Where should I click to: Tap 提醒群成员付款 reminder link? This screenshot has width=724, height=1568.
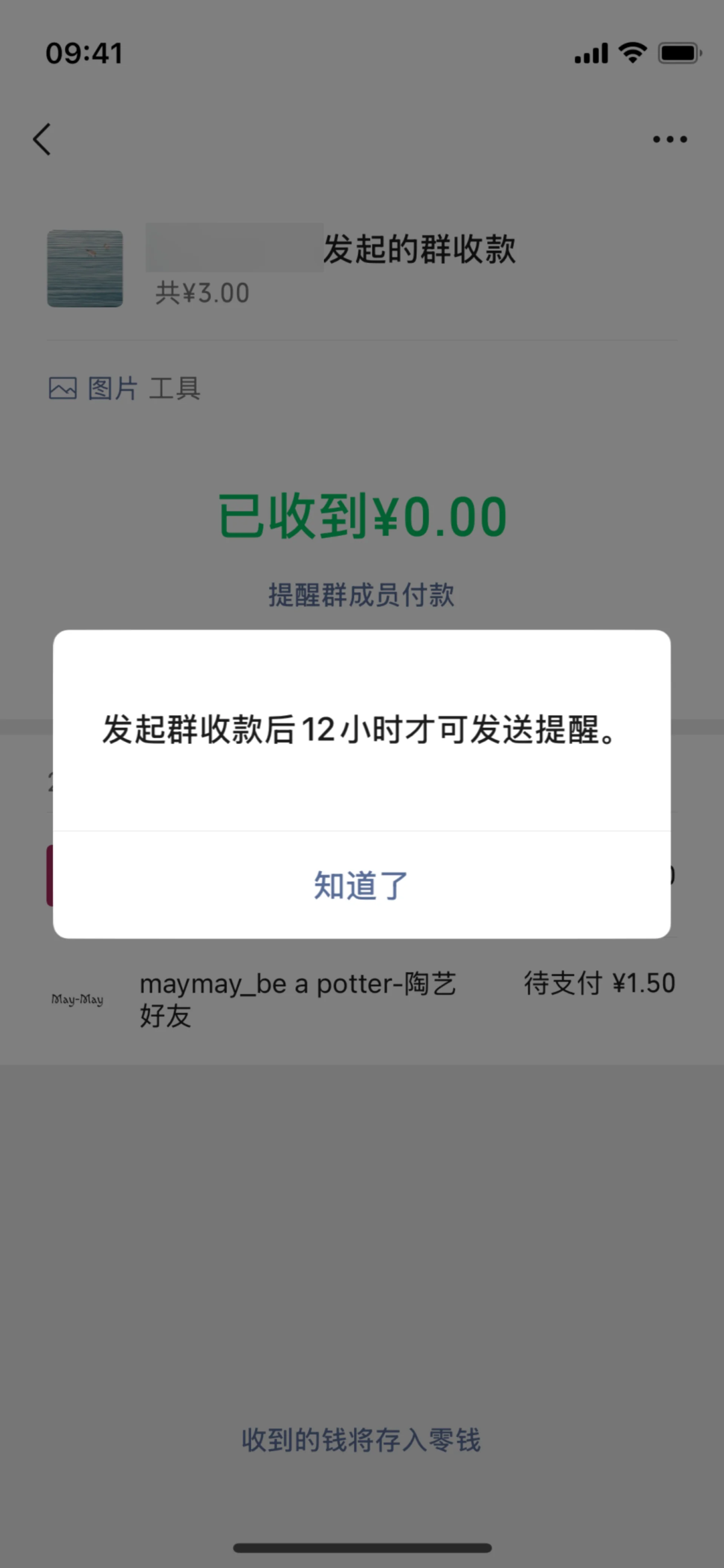click(x=361, y=595)
